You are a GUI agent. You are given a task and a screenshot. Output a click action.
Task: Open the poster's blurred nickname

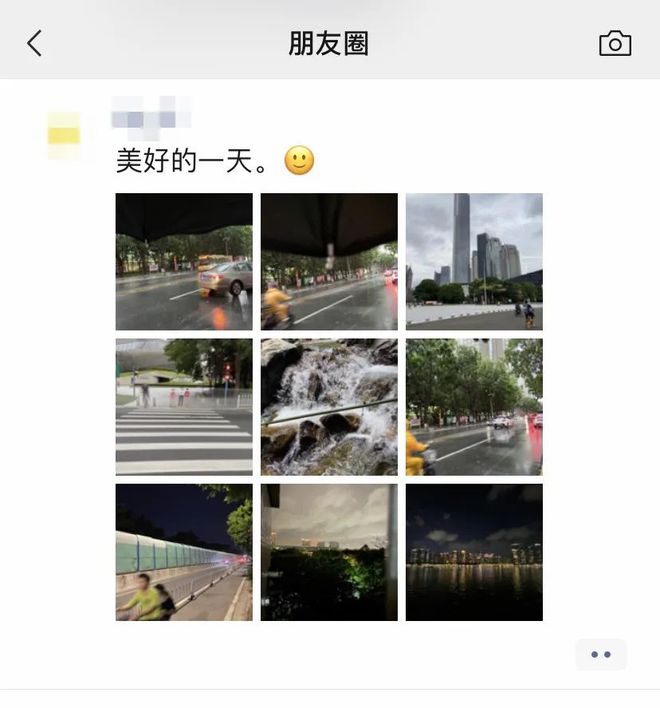(151, 113)
